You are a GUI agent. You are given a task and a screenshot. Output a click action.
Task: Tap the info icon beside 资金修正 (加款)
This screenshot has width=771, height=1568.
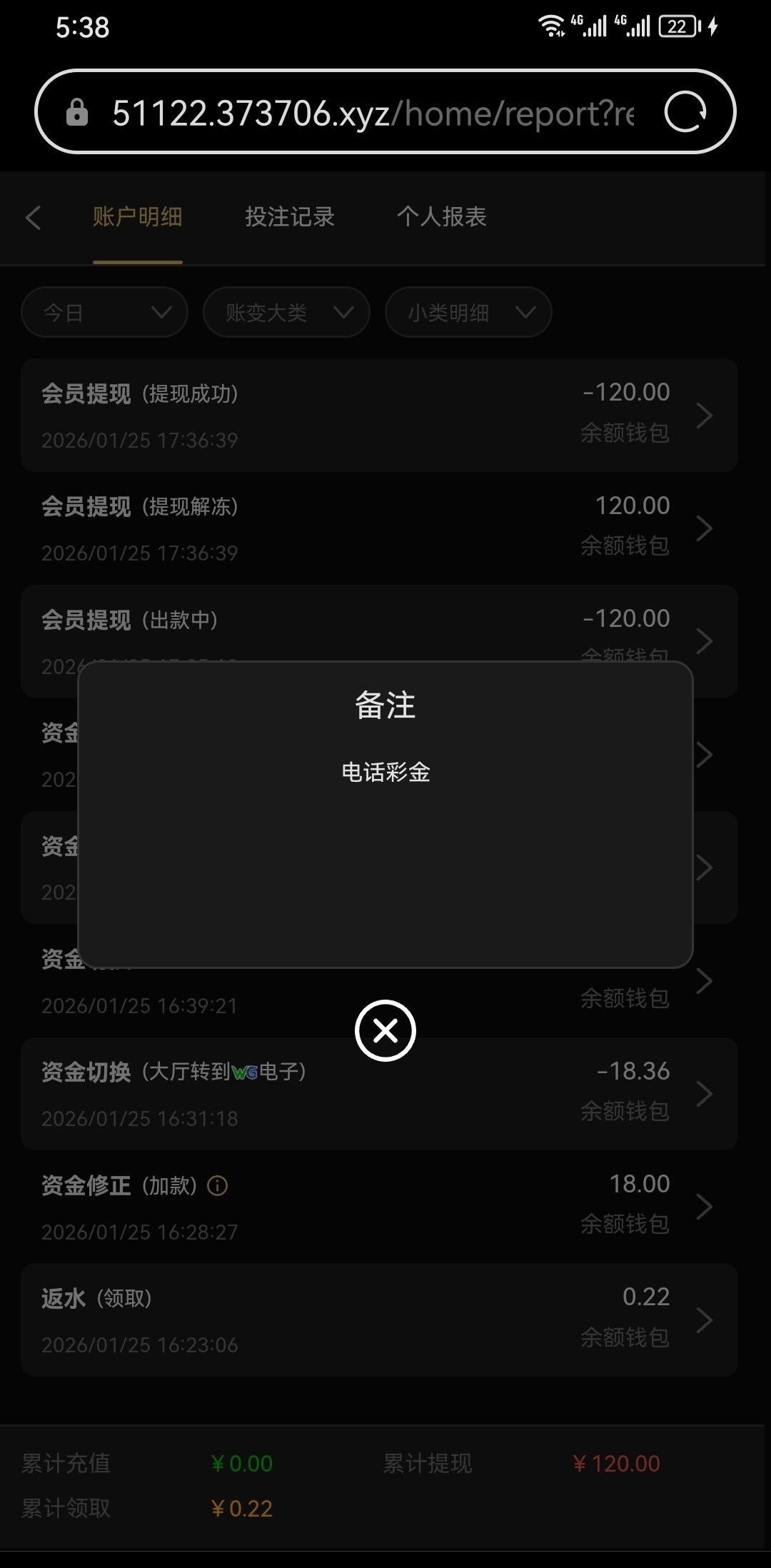point(217,1186)
